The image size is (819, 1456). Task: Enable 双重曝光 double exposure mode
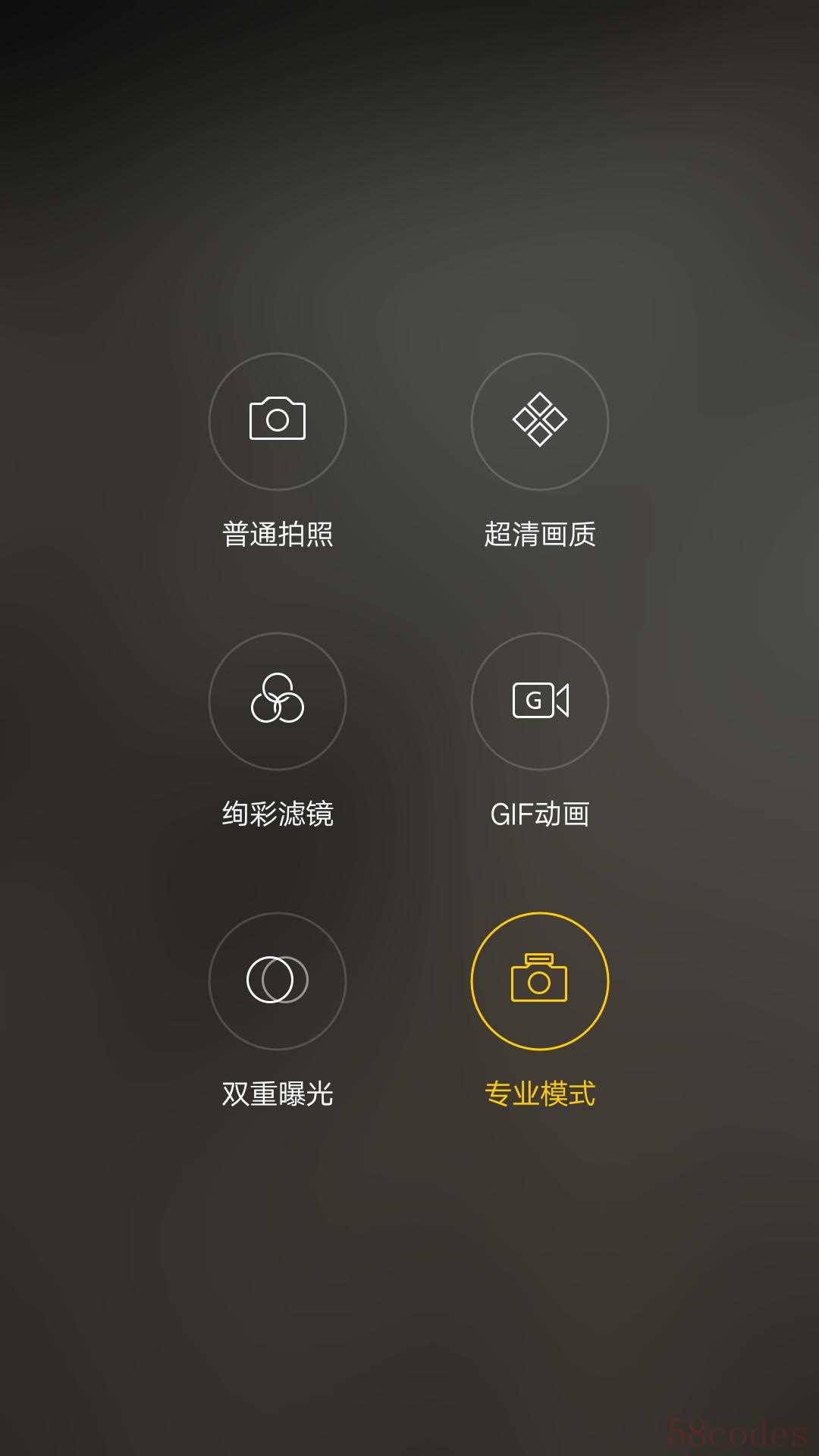coord(278,981)
